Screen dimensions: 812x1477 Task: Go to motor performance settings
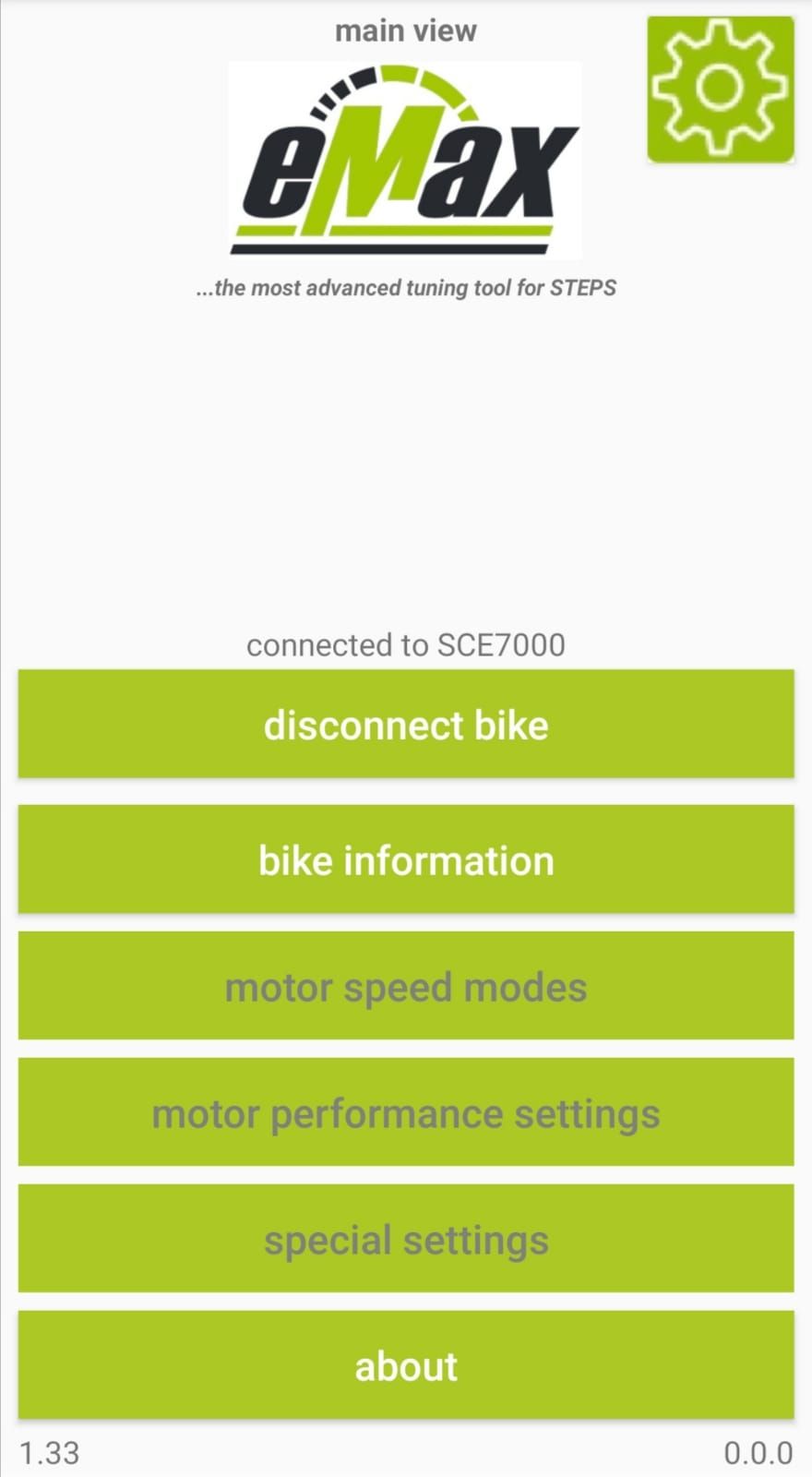click(406, 1113)
